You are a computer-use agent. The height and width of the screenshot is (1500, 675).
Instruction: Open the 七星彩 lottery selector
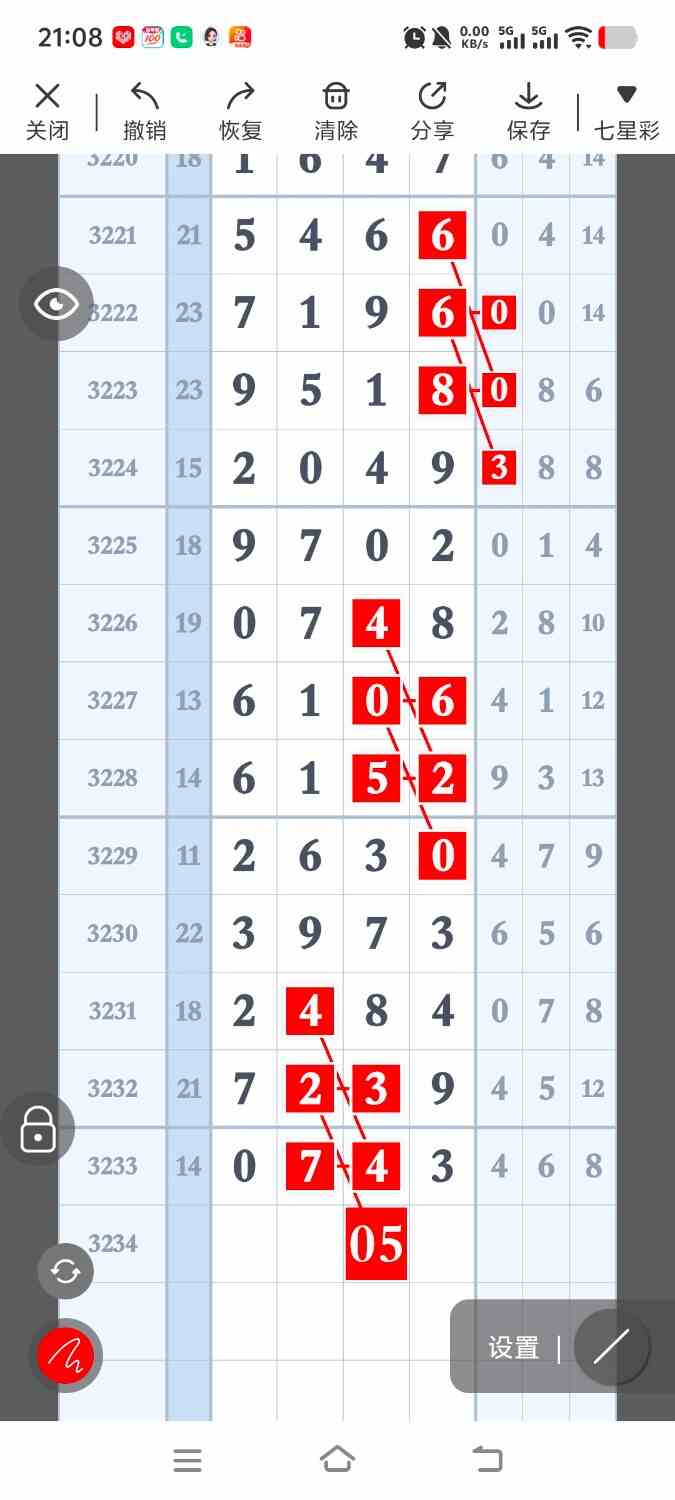(x=627, y=112)
